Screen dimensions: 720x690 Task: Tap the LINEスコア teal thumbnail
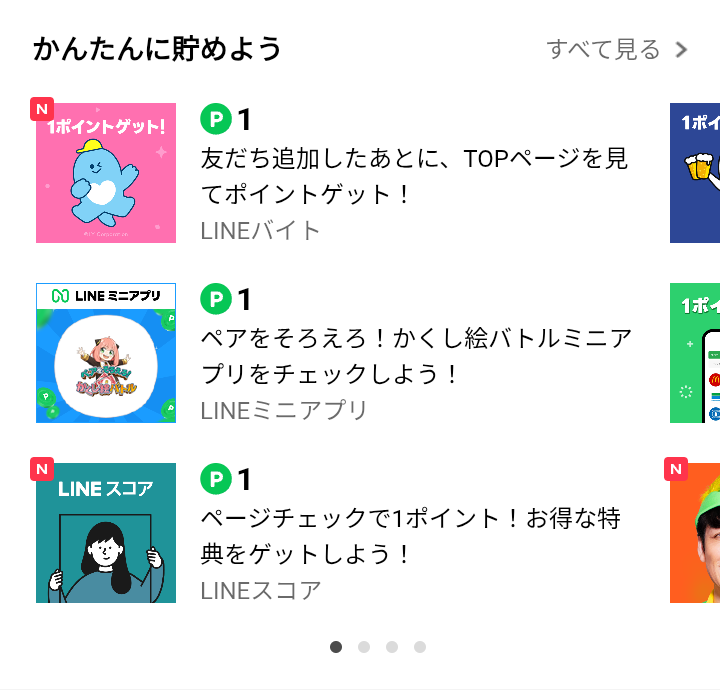[106, 533]
